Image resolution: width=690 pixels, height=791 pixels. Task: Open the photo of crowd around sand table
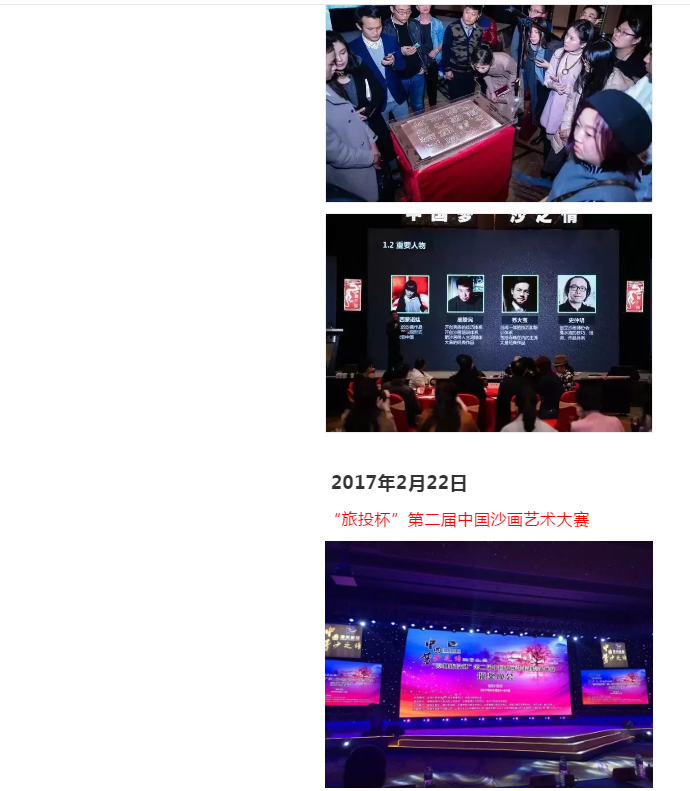[488, 103]
